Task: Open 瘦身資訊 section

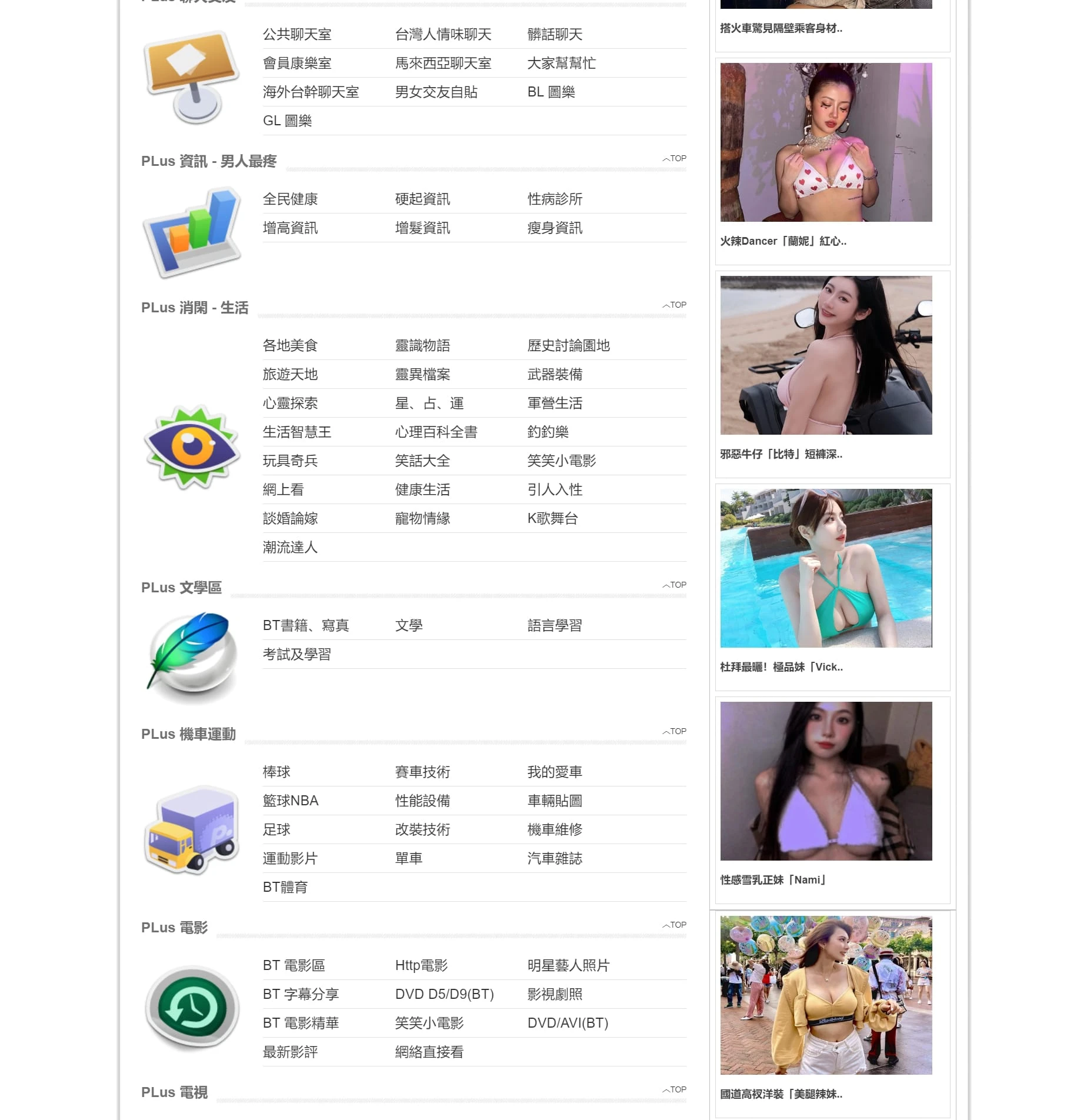Action: 555,228
